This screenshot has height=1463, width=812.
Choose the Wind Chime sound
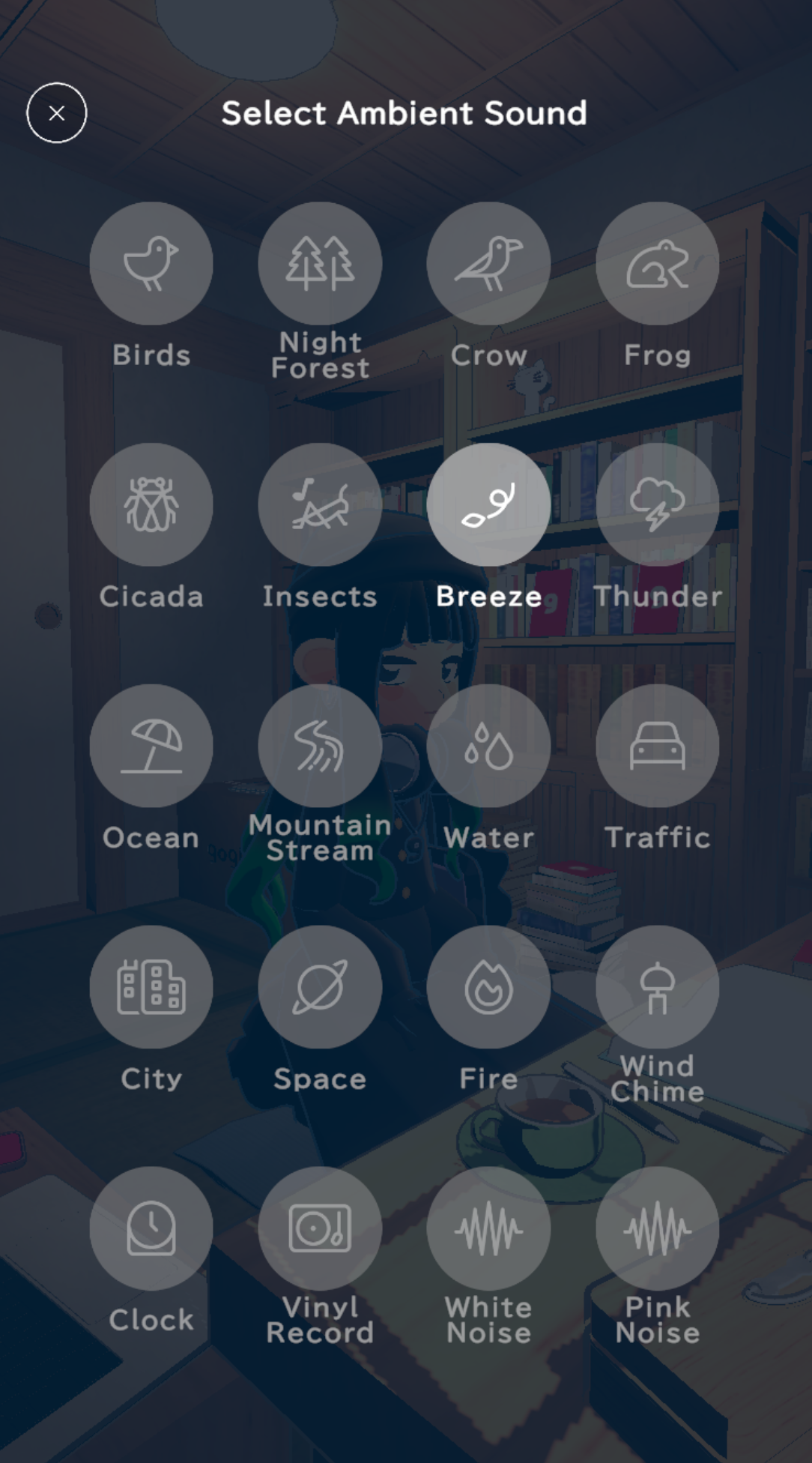[657, 987]
